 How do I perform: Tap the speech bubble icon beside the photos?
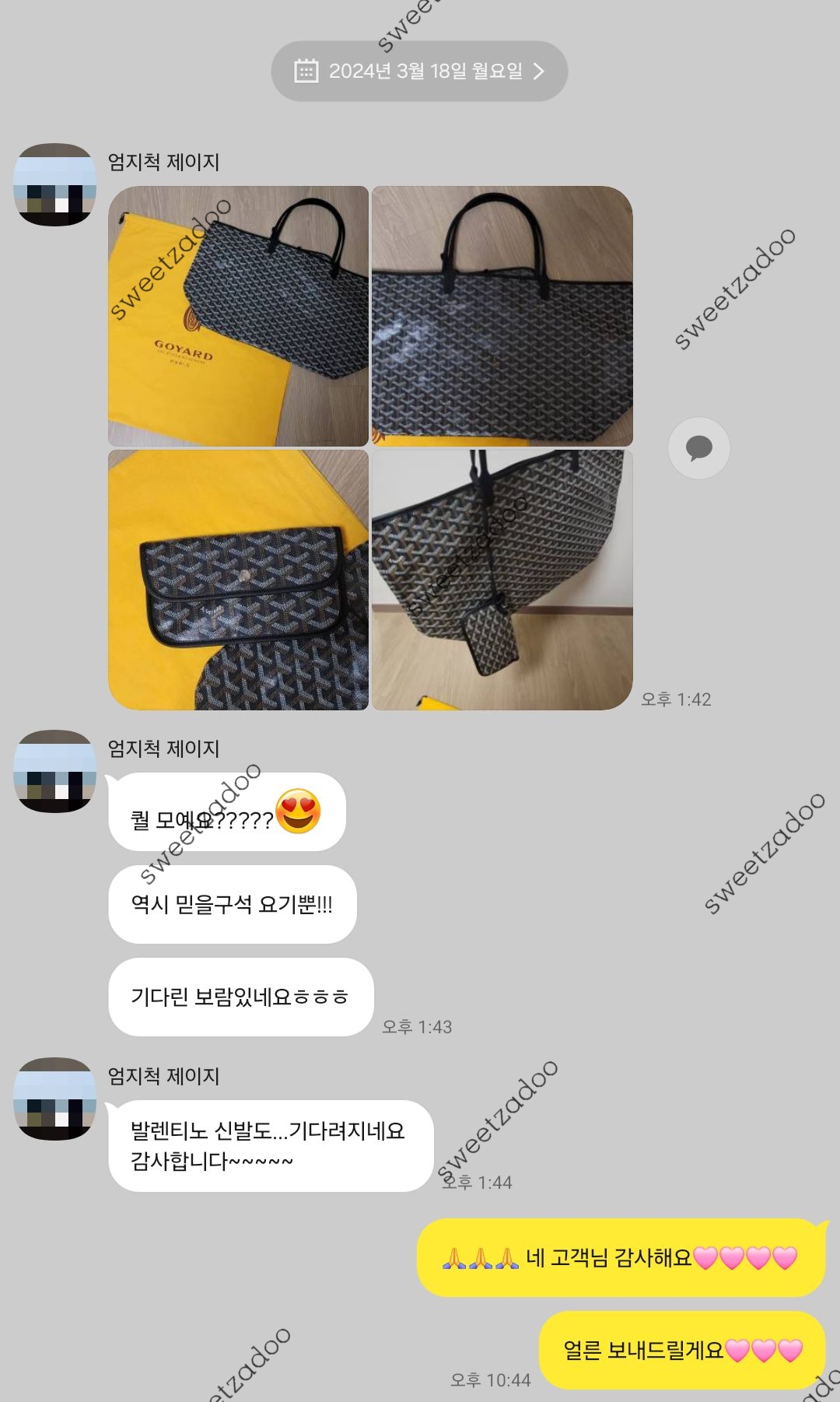coord(698,448)
